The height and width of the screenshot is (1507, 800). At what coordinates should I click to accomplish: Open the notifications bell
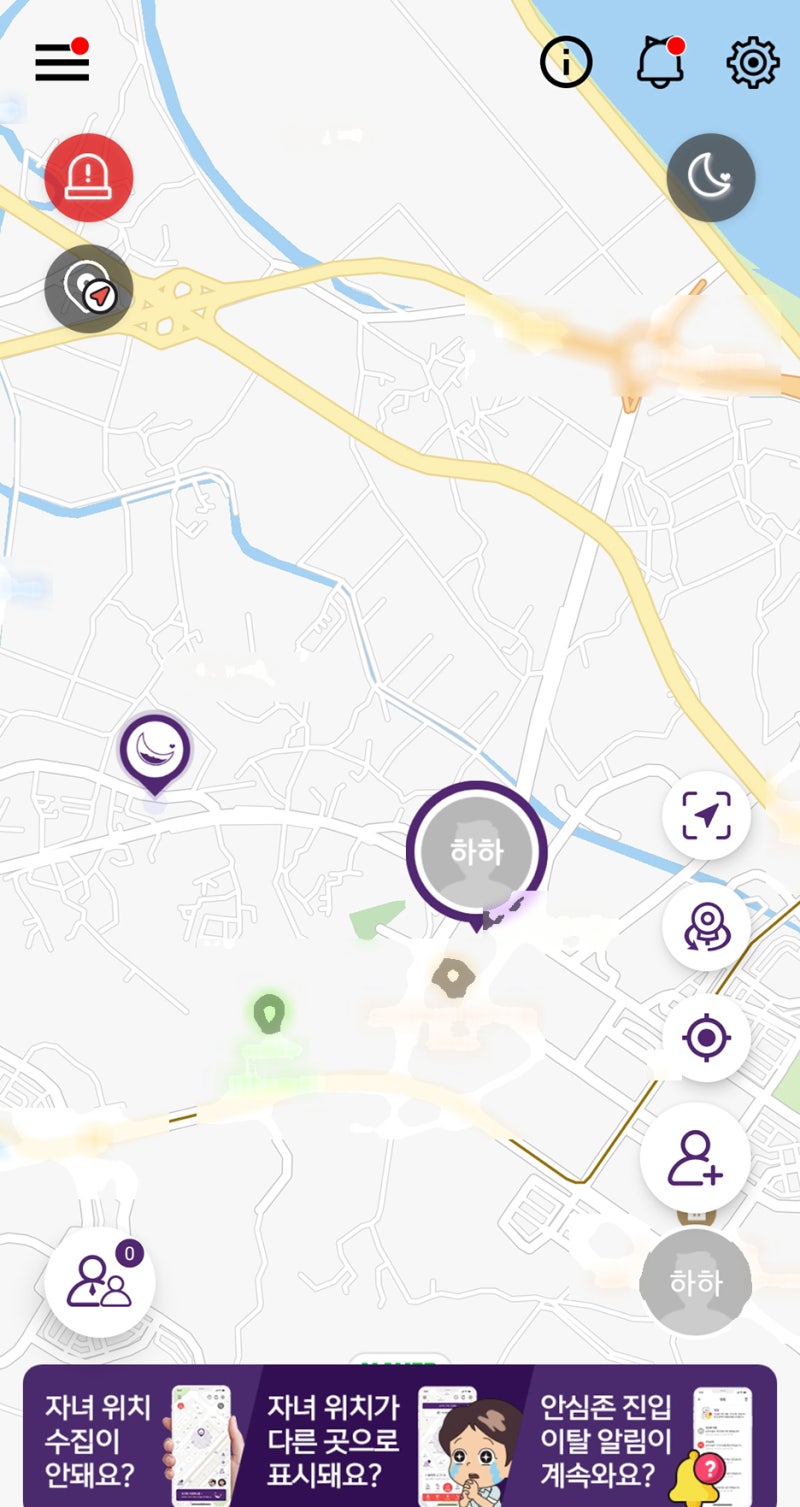point(660,62)
